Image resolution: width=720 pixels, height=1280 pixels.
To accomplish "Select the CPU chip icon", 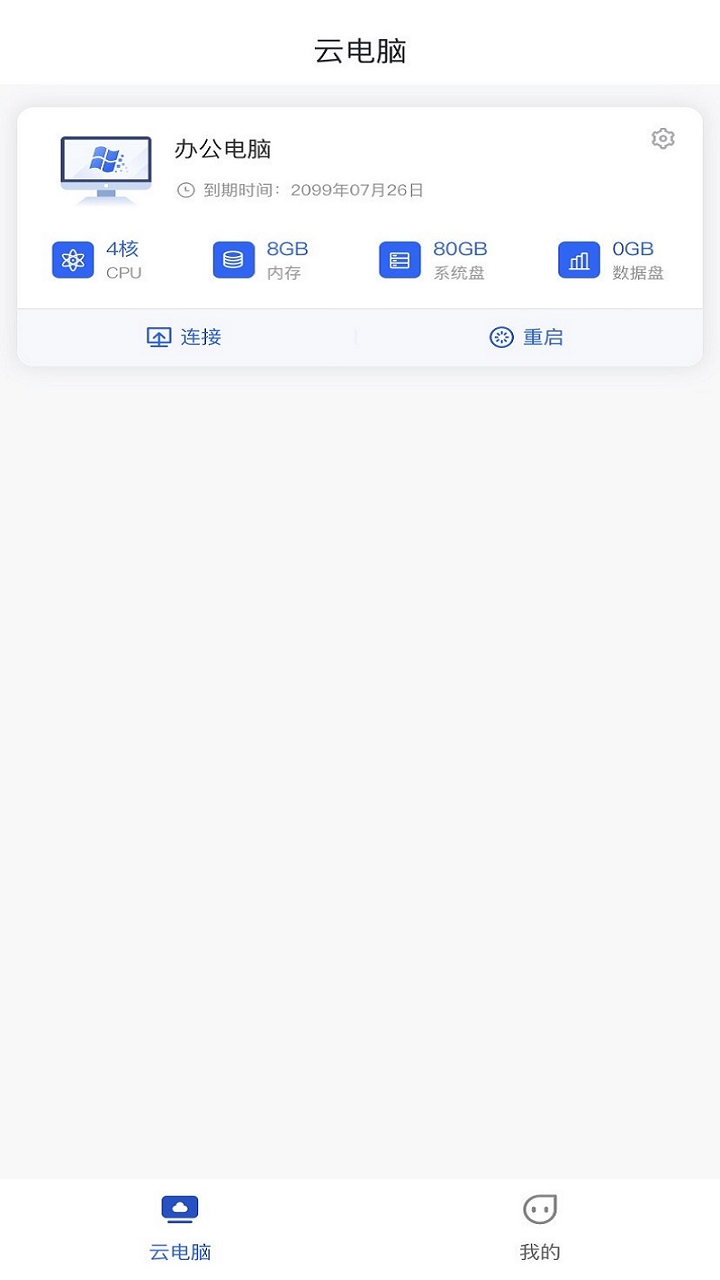I will [x=72, y=258].
